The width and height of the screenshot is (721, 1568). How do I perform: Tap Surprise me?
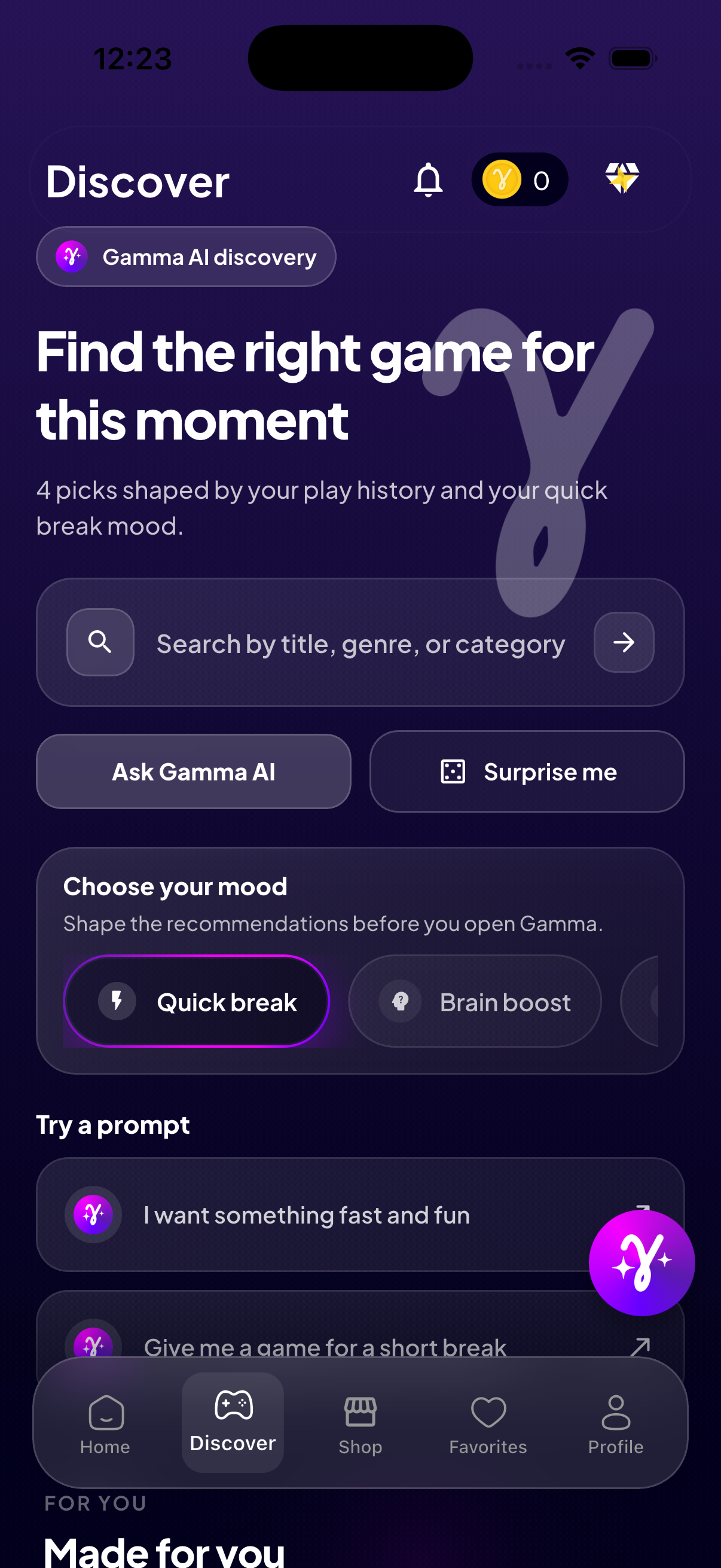click(526, 771)
